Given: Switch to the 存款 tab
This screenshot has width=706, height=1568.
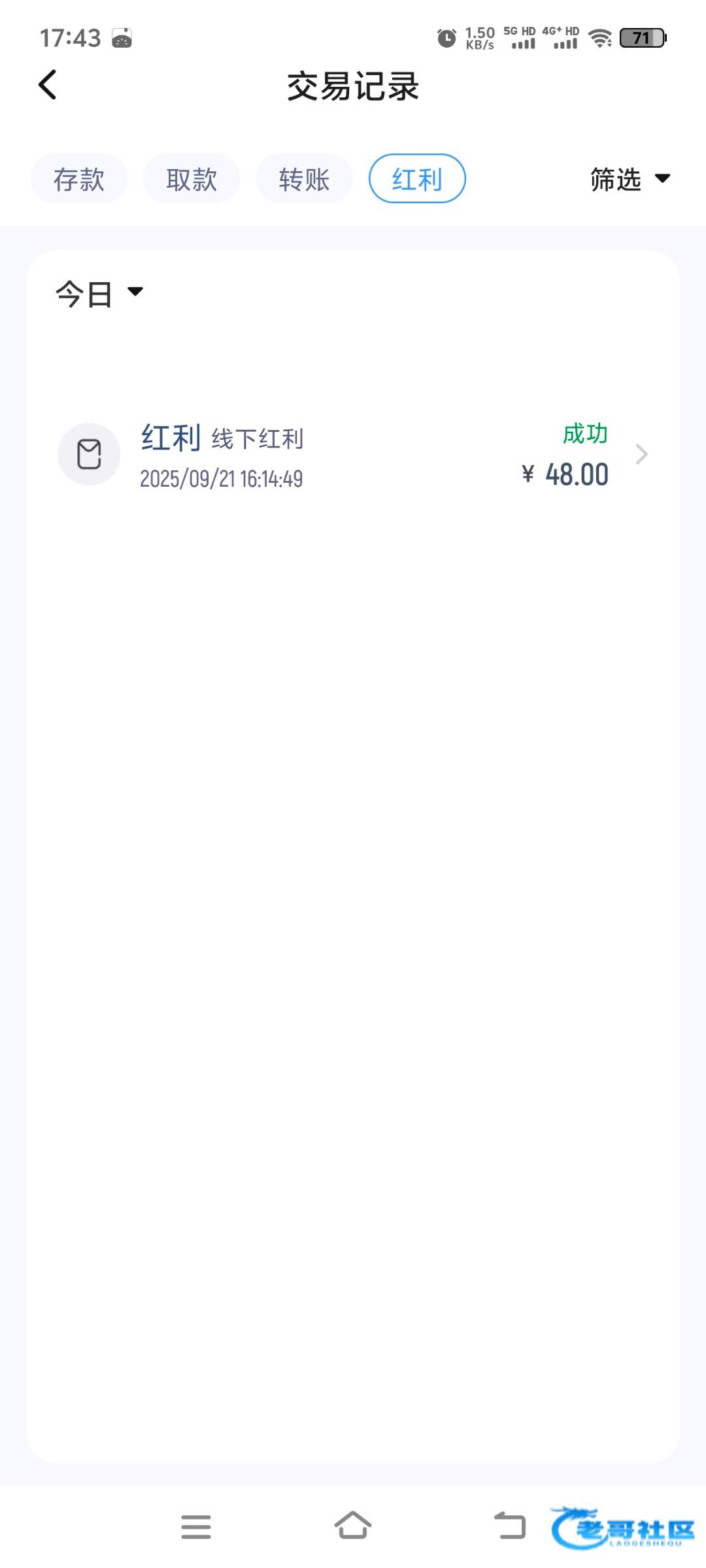Looking at the screenshot, I should coord(79,179).
